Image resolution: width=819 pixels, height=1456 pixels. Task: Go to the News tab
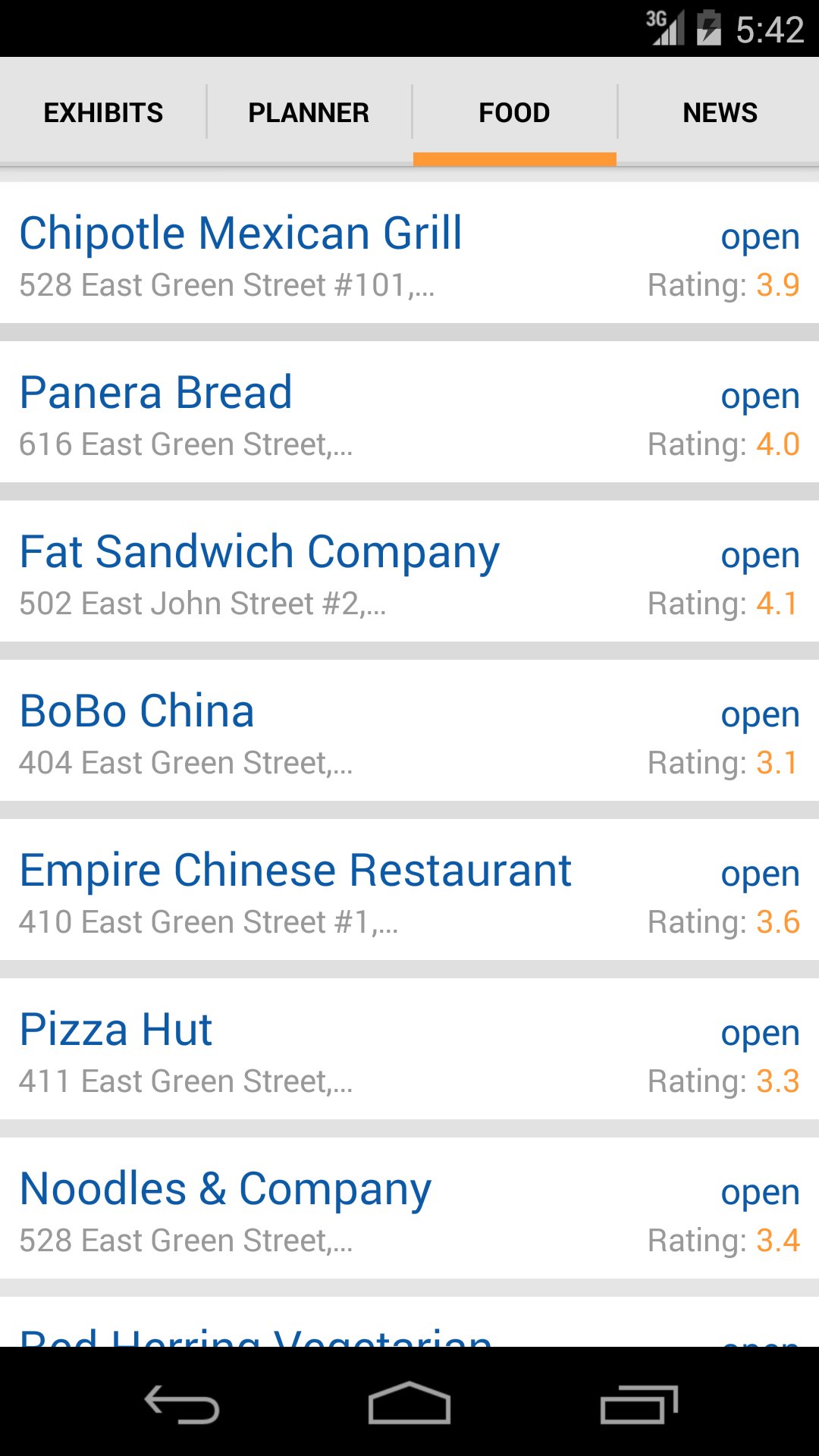pyautogui.click(x=720, y=112)
